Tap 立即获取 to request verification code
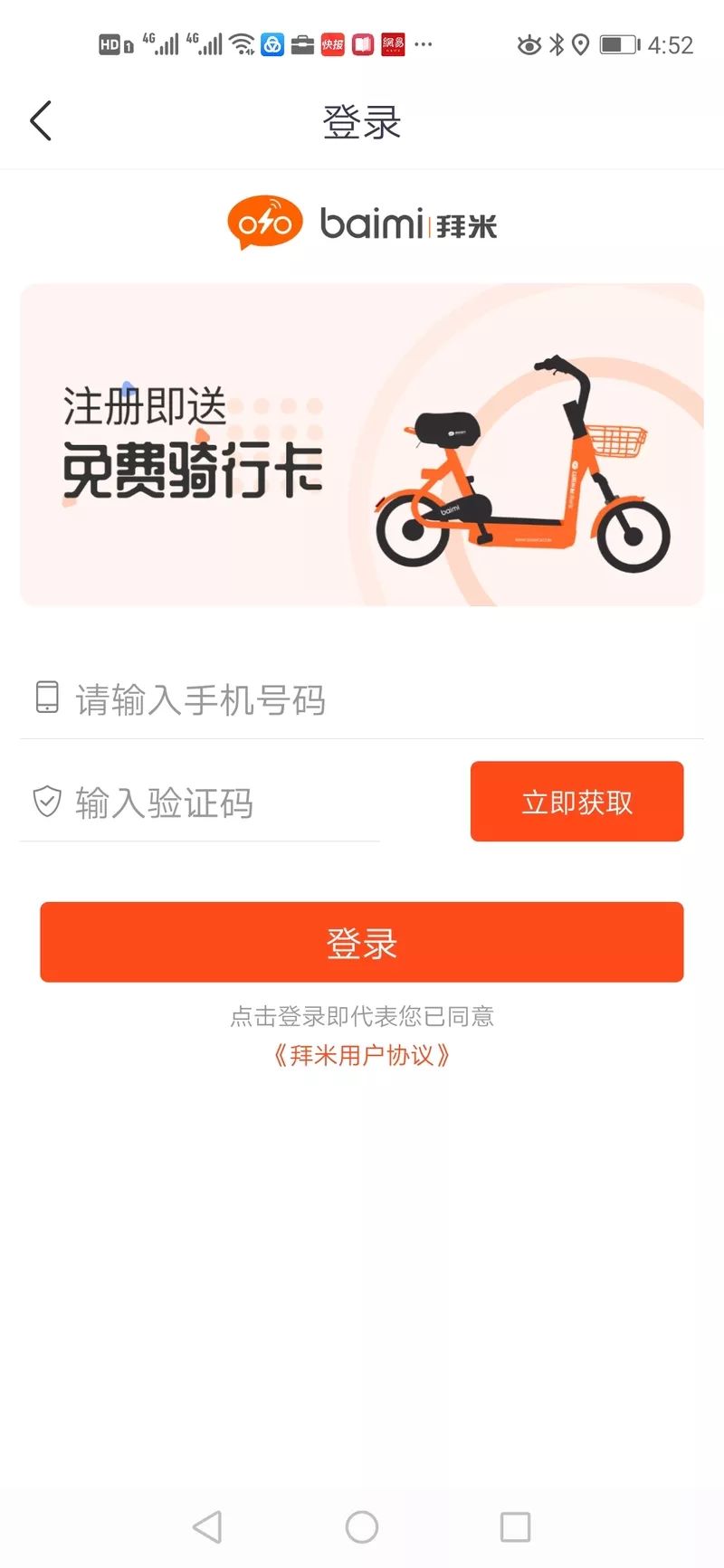The width and height of the screenshot is (724, 1568). (576, 802)
